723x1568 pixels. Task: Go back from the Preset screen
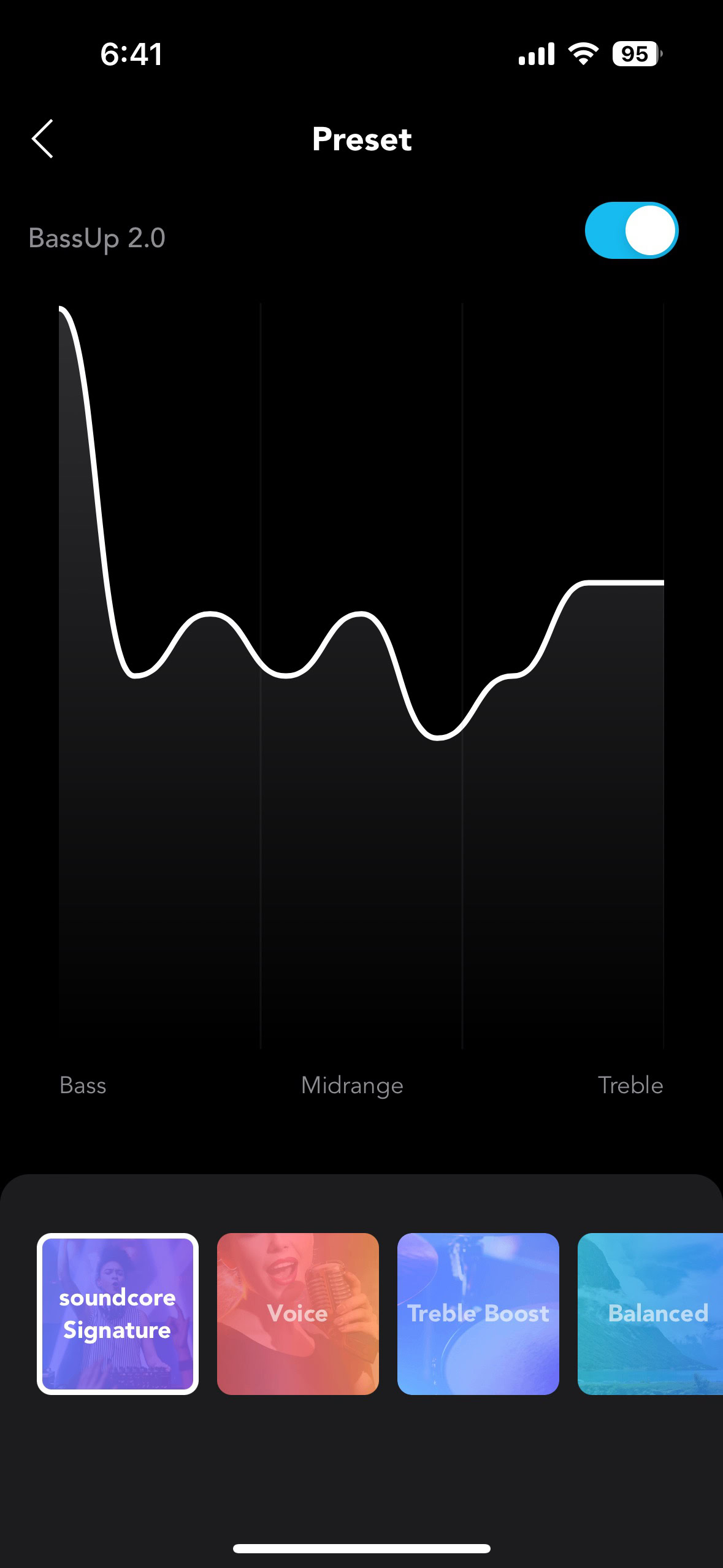click(42, 139)
